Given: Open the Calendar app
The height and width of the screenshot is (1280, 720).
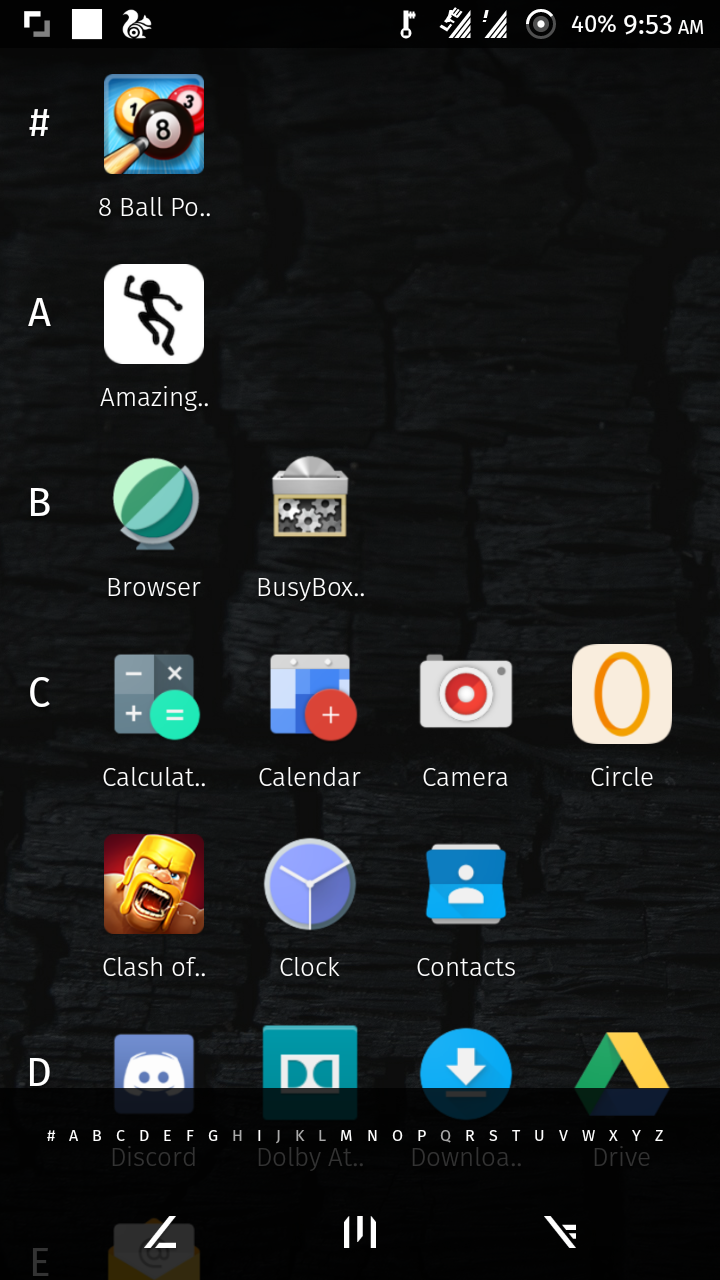Looking at the screenshot, I should coord(310,694).
